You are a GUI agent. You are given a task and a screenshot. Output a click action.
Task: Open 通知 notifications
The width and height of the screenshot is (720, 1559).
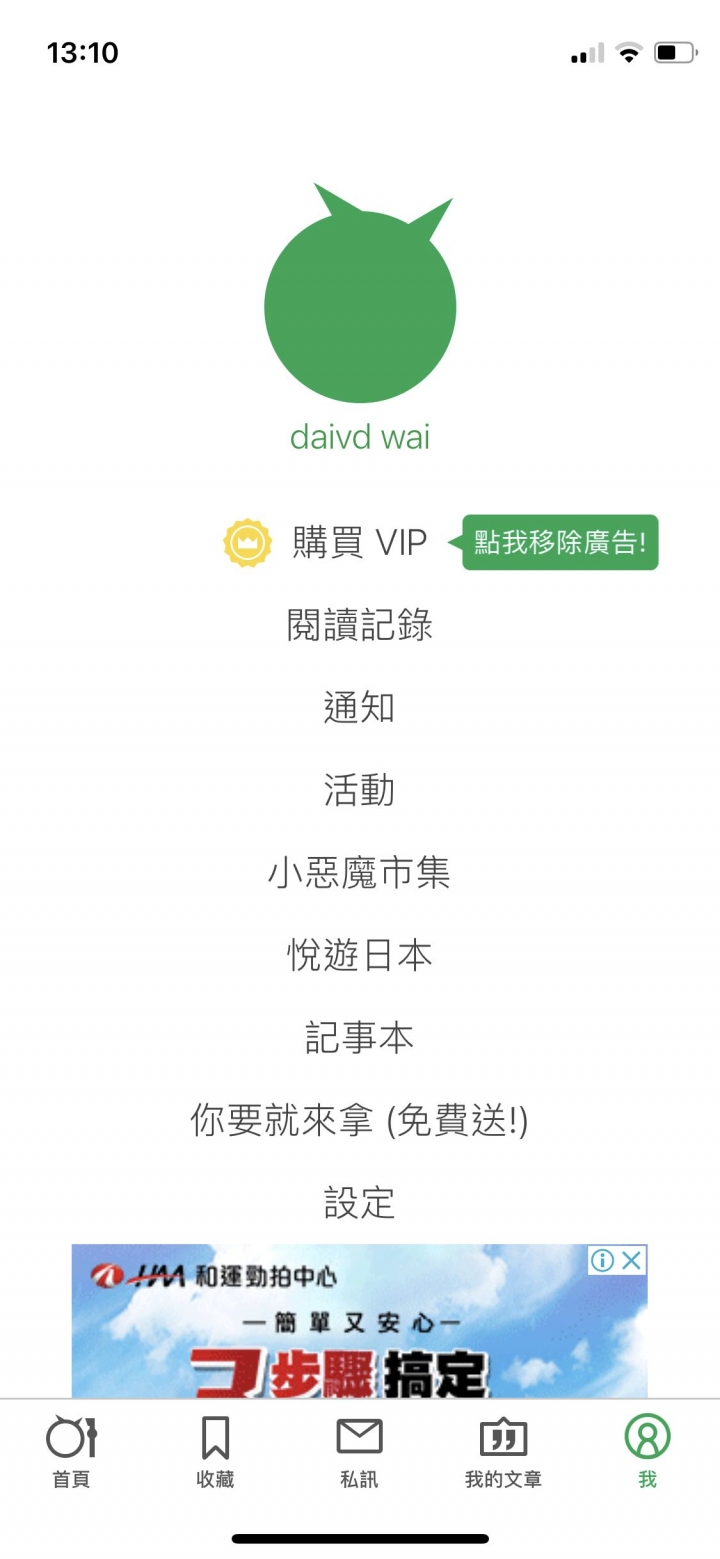point(359,708)
